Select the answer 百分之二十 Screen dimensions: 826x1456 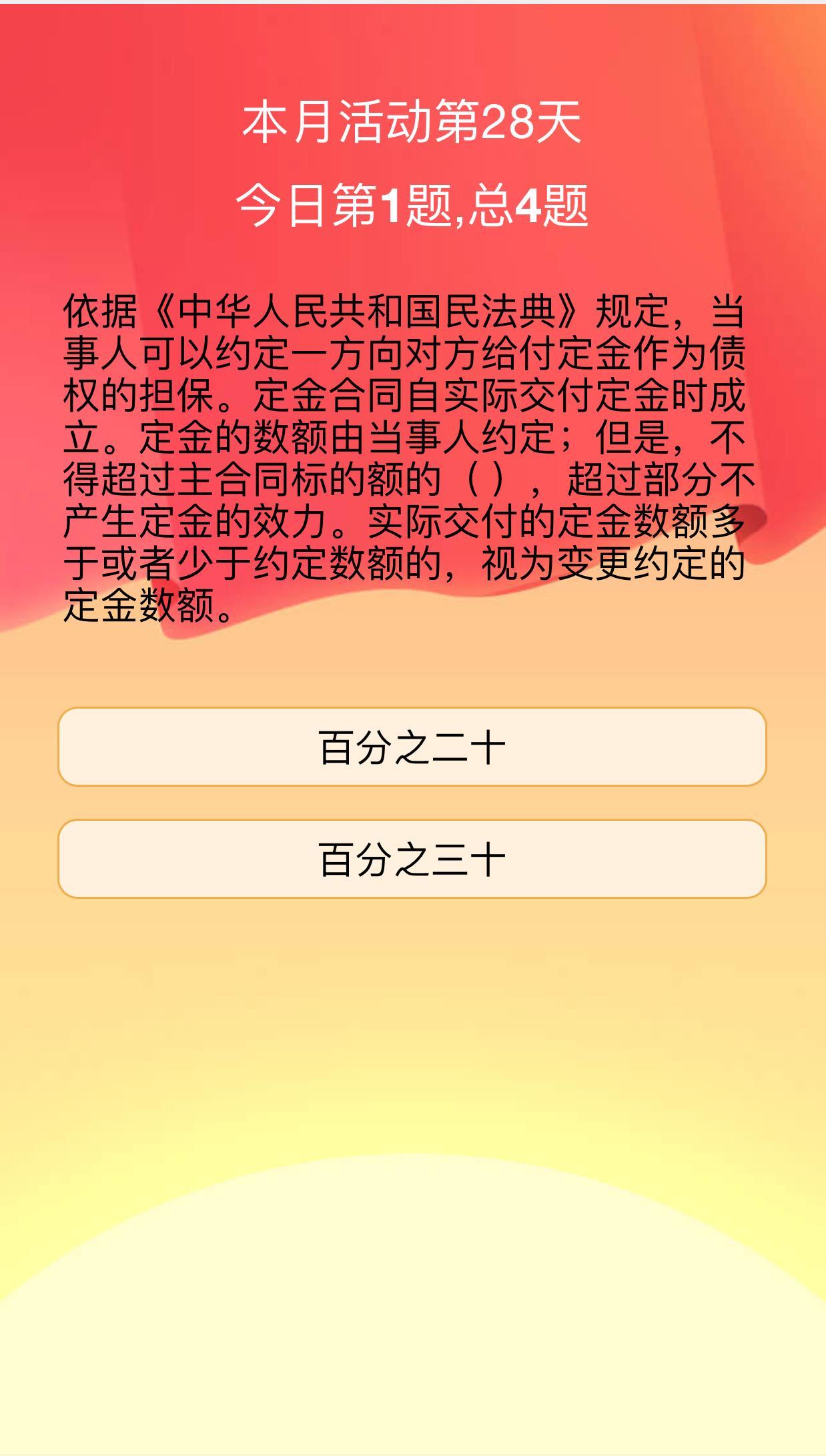412,747
